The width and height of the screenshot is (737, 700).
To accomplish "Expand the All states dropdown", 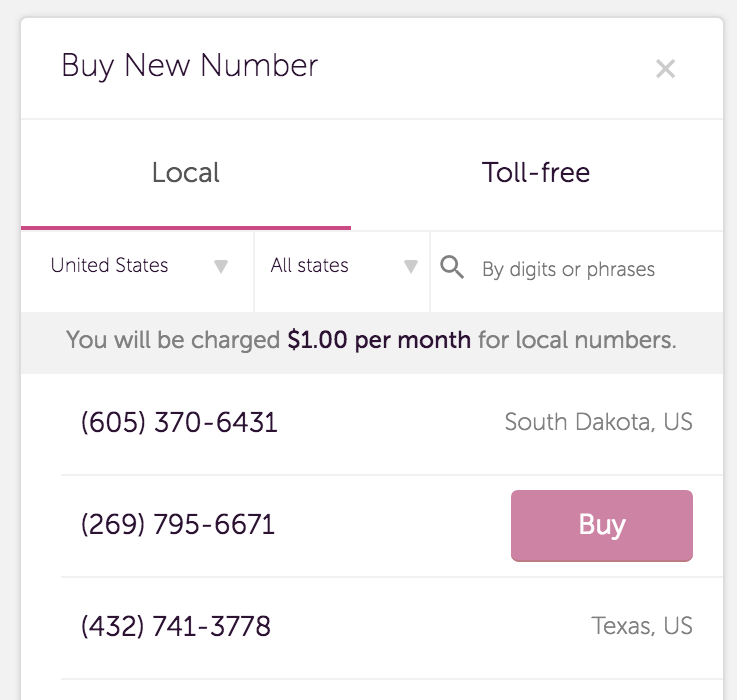I will (x=342, y=266).
